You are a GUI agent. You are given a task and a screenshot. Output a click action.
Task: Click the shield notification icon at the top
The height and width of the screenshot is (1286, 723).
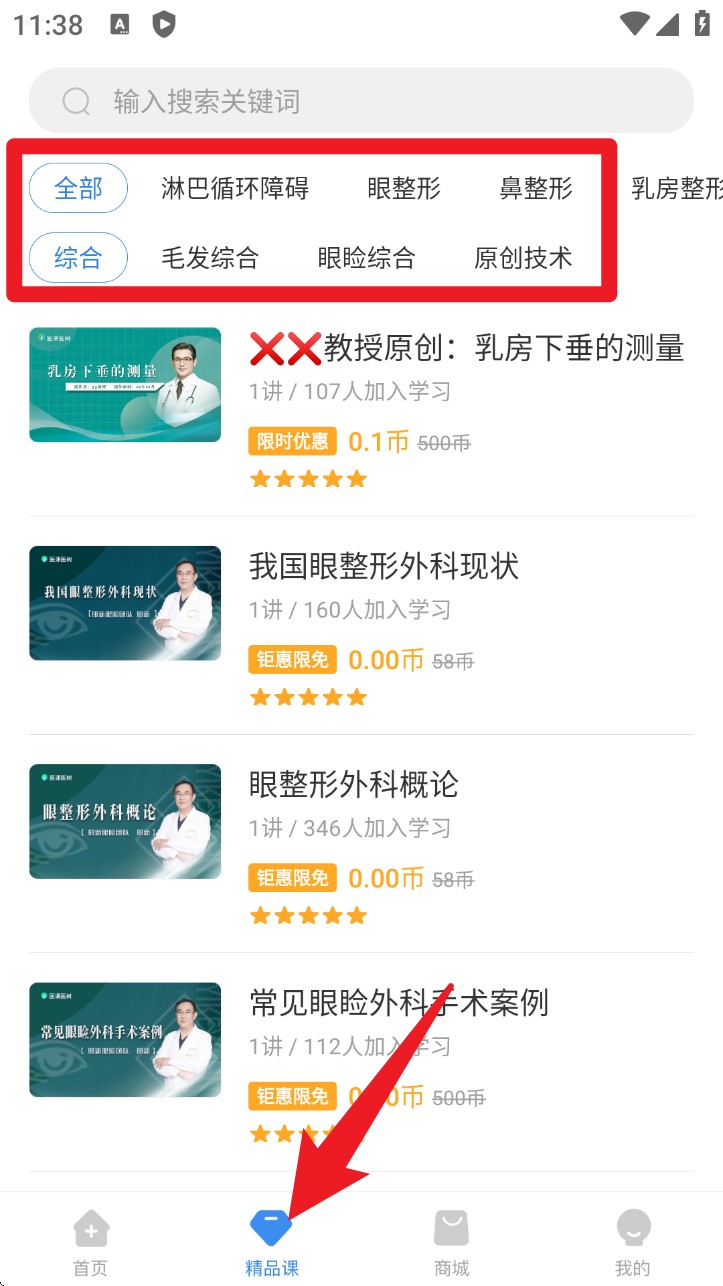point(162,24)
